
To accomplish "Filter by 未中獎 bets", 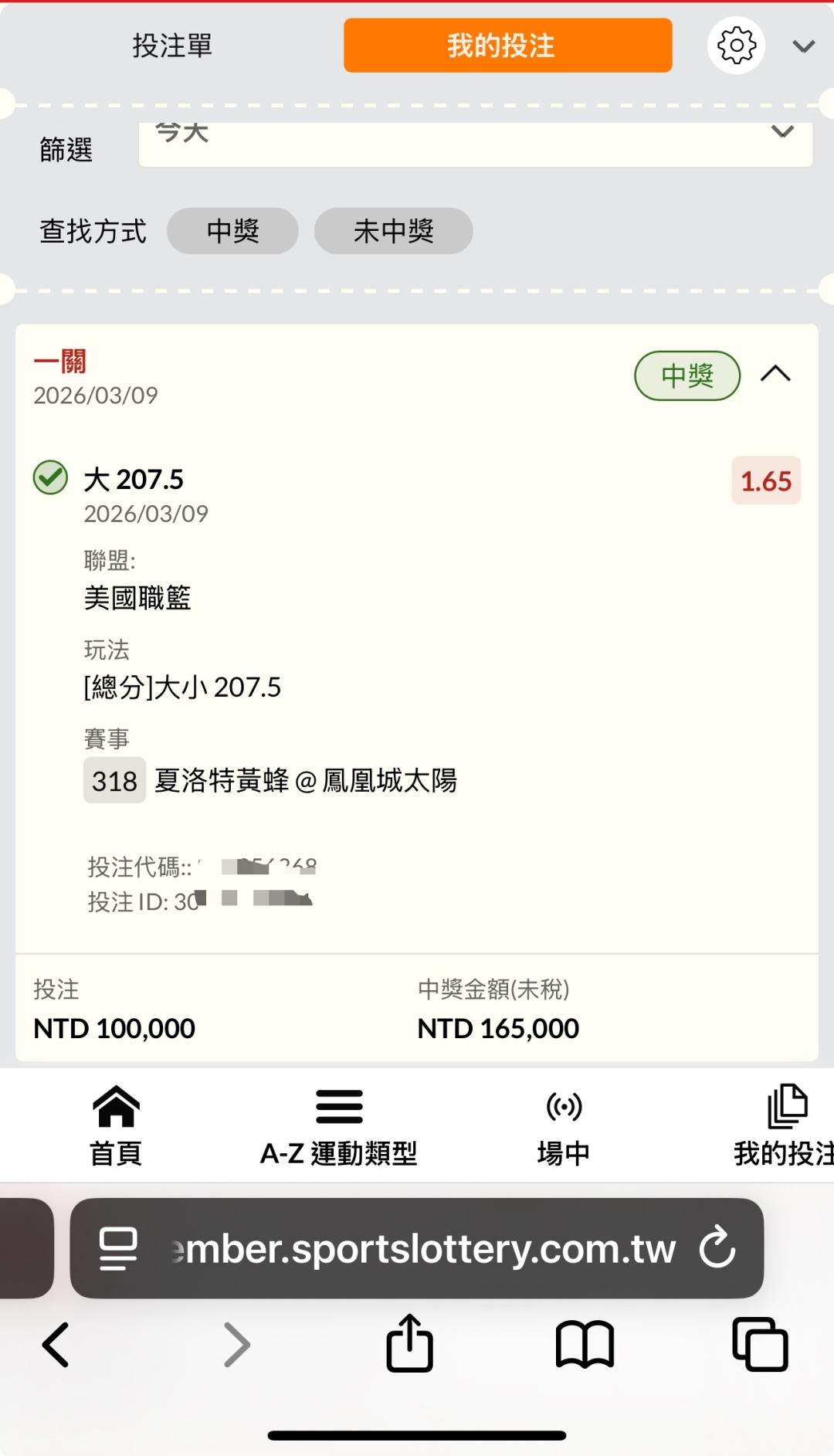I will 393,231.
